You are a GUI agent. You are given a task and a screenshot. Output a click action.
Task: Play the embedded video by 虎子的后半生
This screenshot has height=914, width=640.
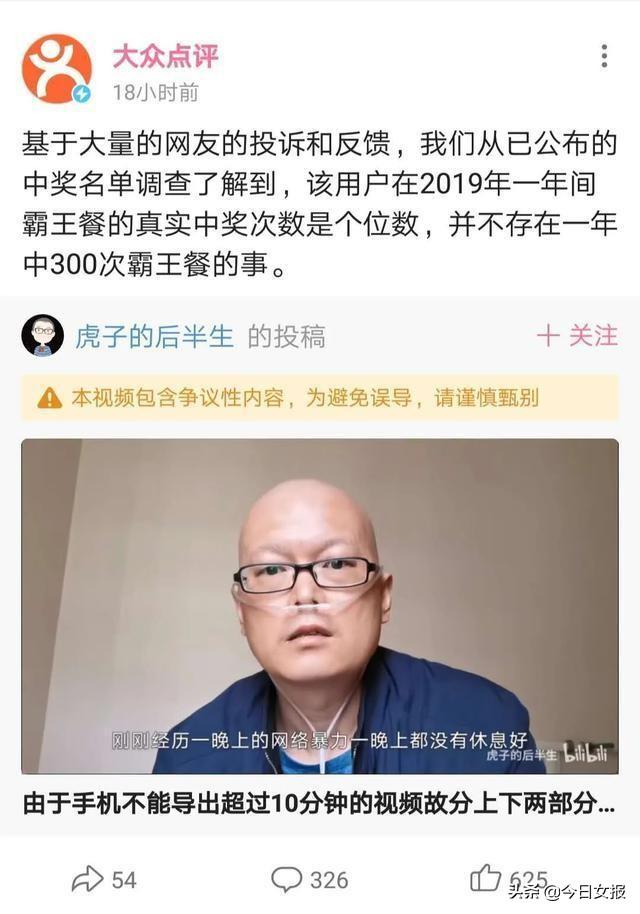click(320, 606)
